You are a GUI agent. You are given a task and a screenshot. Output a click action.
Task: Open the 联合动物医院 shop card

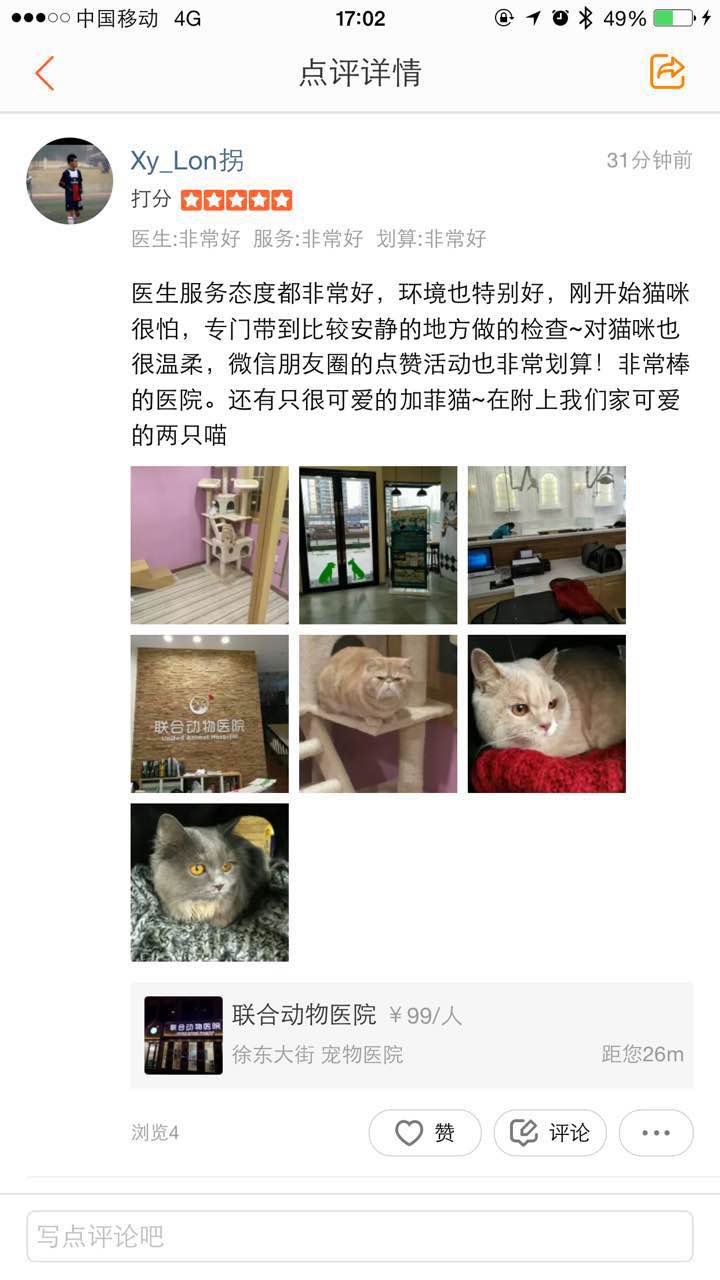411,1035
